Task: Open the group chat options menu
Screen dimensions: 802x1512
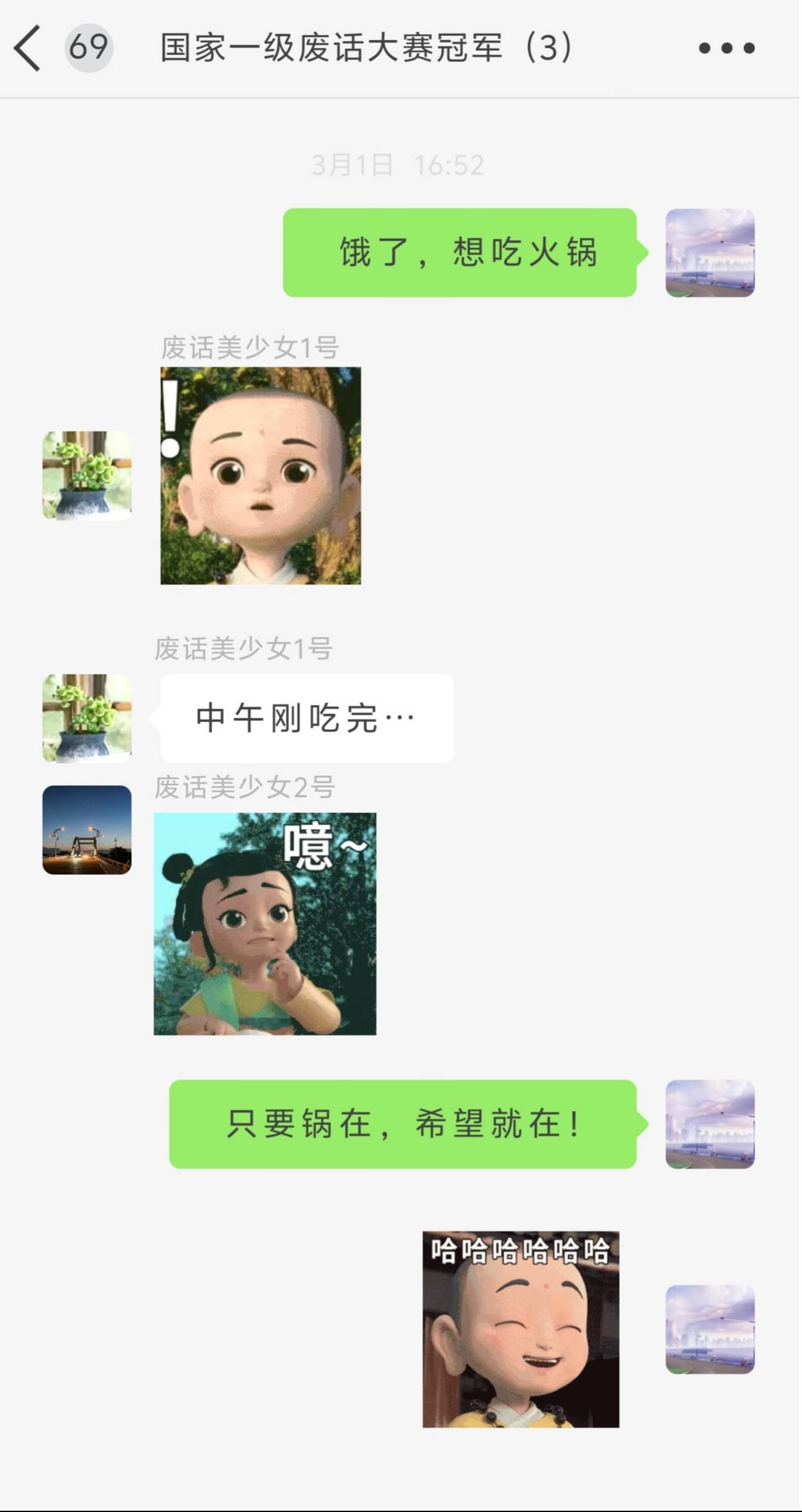Action: 726,48
